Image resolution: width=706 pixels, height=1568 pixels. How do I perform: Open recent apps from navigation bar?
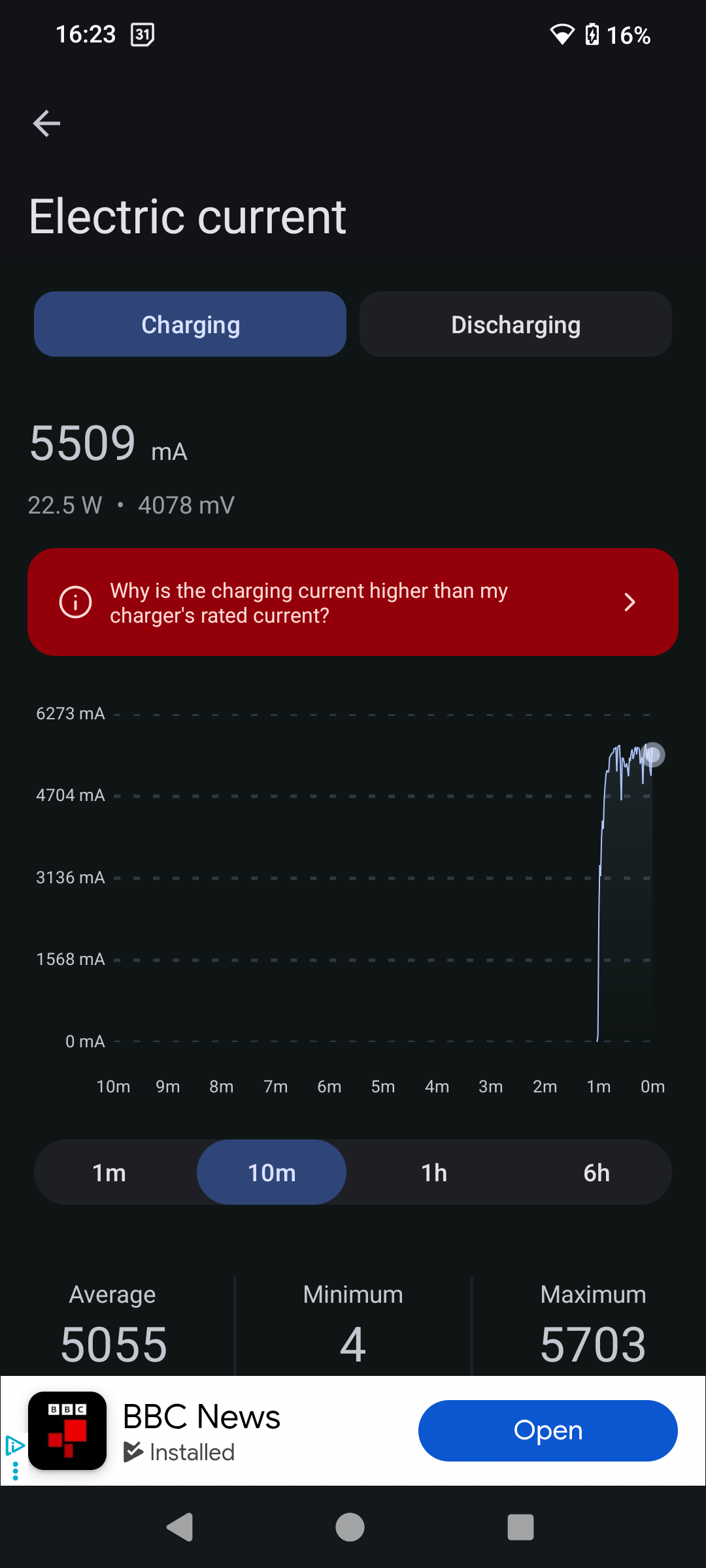coord(521,1527)
